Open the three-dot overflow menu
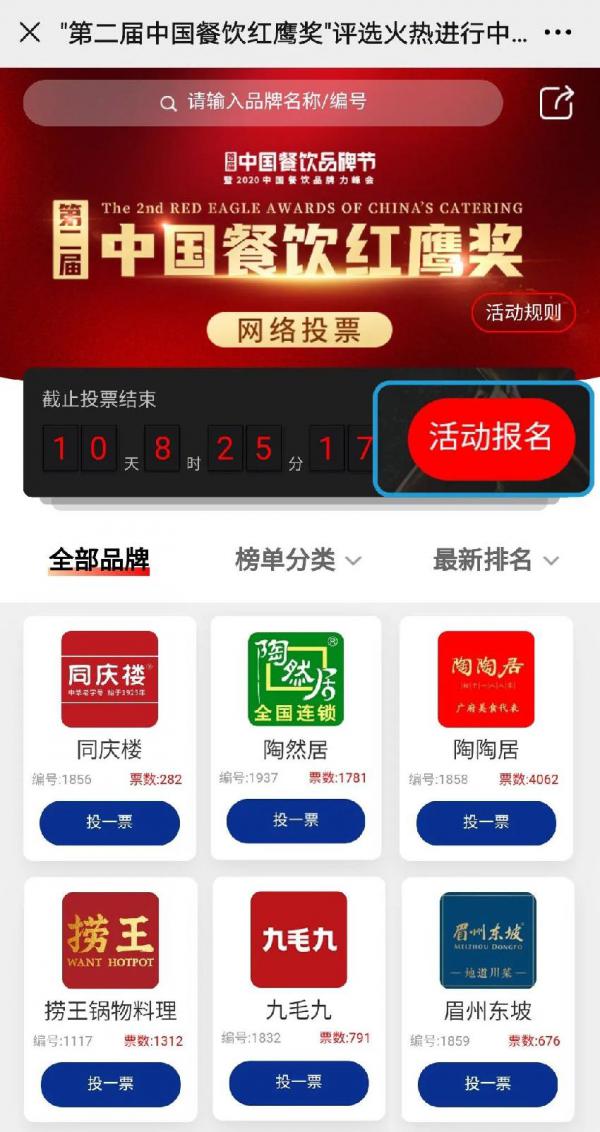The image size is (600, 1132). pyautogui.click(x=557, y=32)
